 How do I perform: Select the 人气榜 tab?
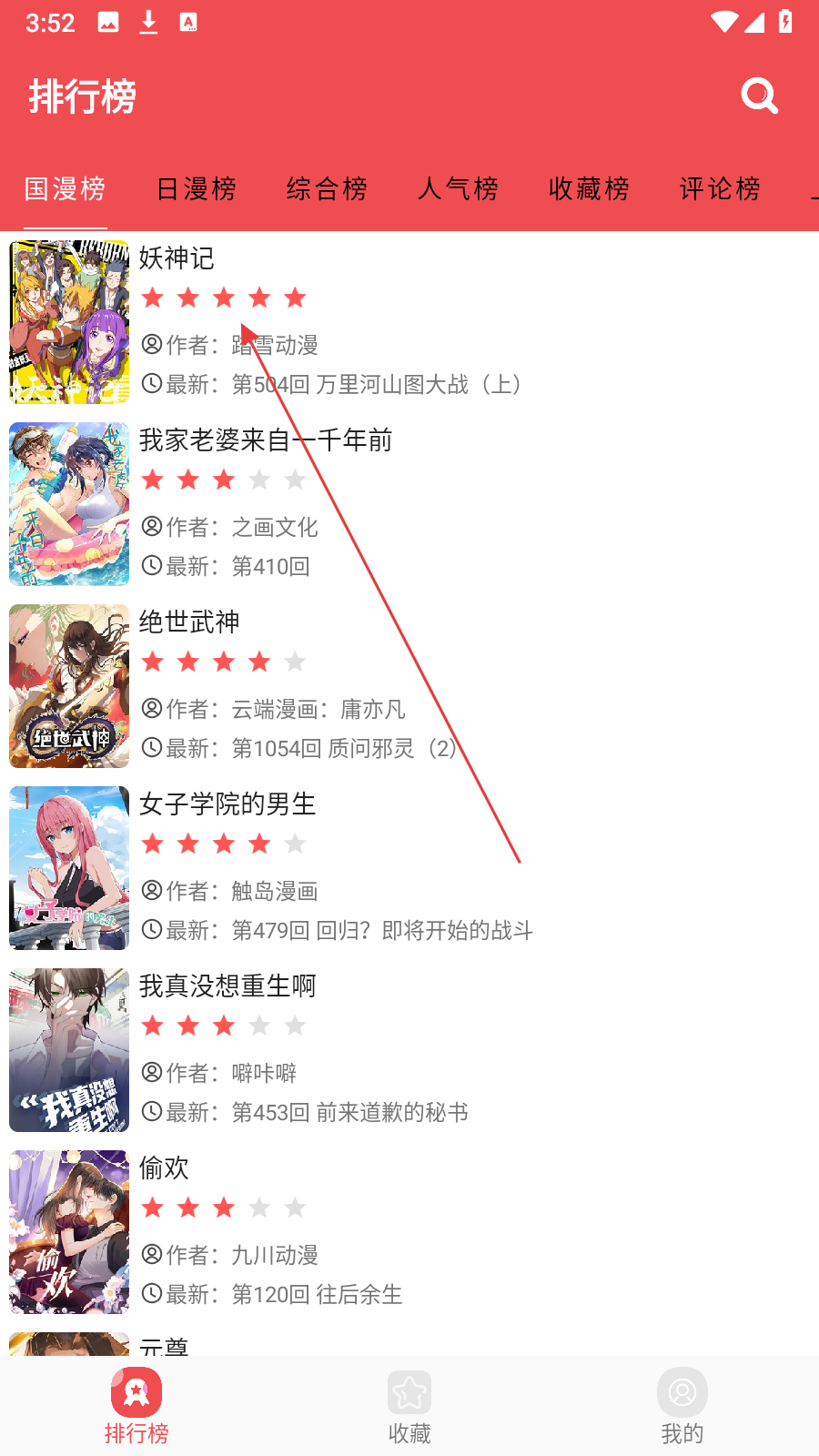point(459,188)
